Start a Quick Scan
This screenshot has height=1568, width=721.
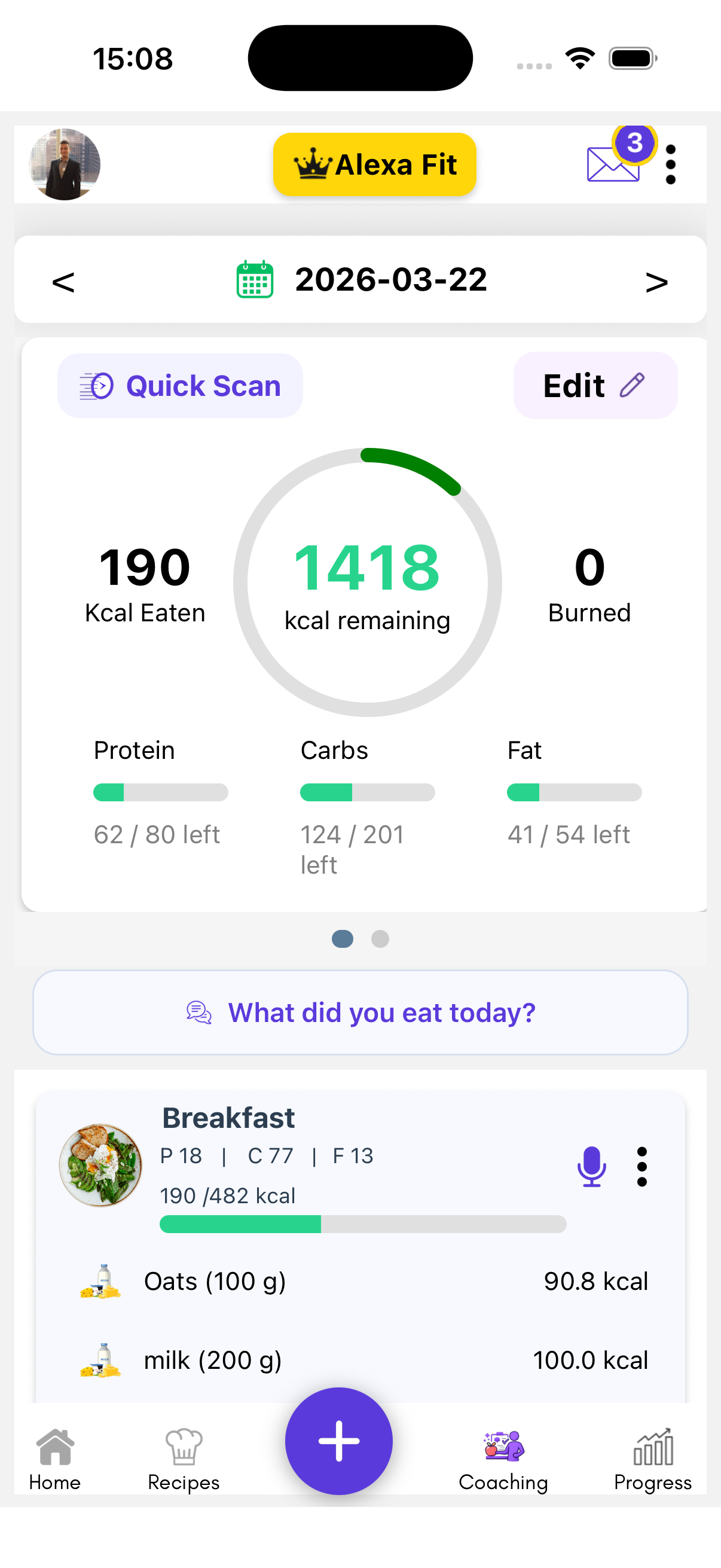tap(180, 386)
